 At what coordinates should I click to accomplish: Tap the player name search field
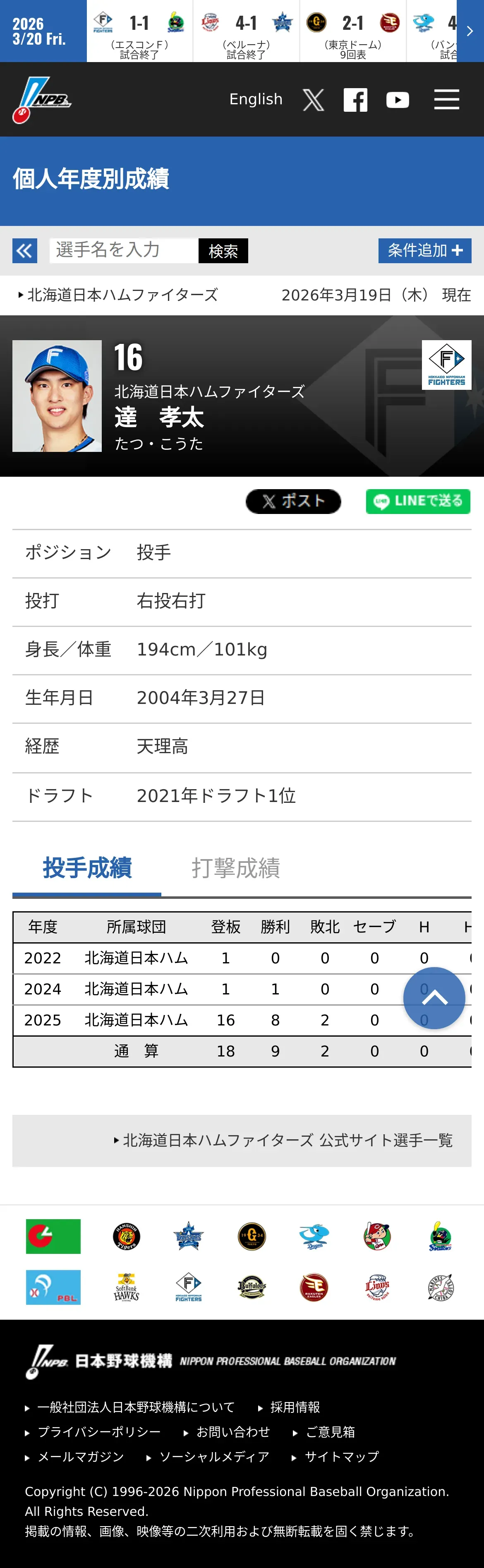tap(124, 250)
